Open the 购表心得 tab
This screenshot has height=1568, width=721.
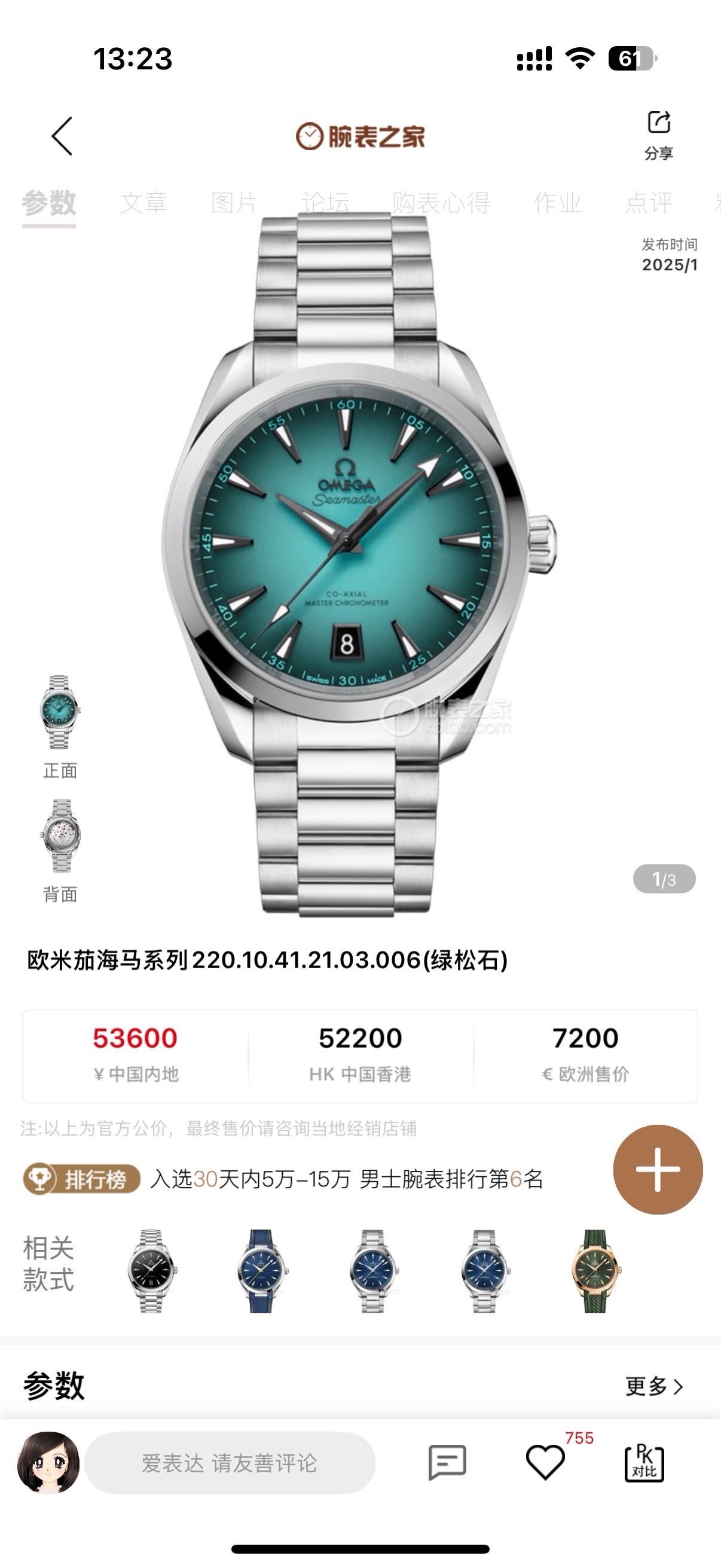click(x=441, y=203)
